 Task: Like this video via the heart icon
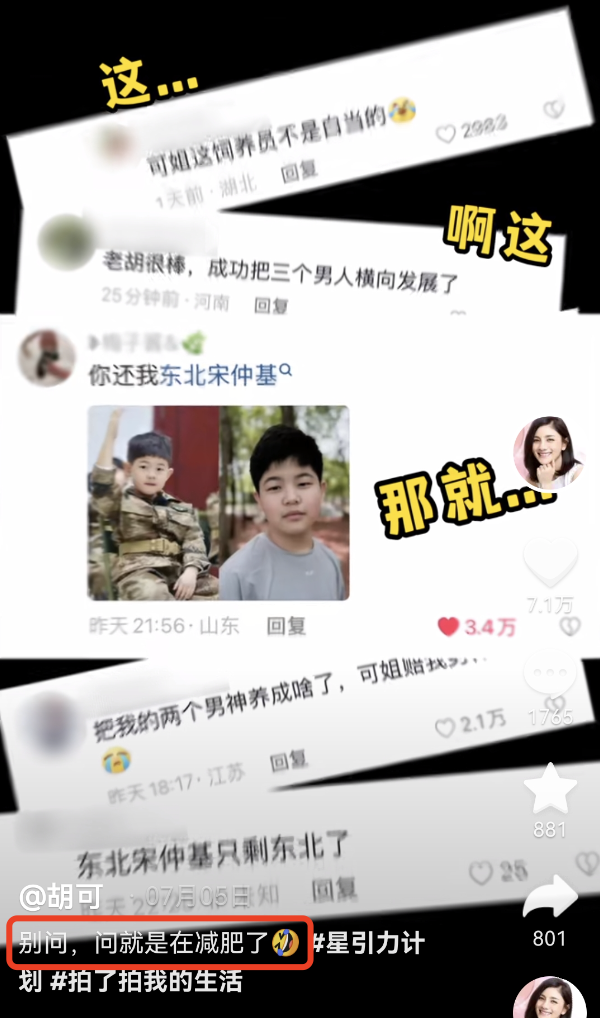(x=551, y=563)
